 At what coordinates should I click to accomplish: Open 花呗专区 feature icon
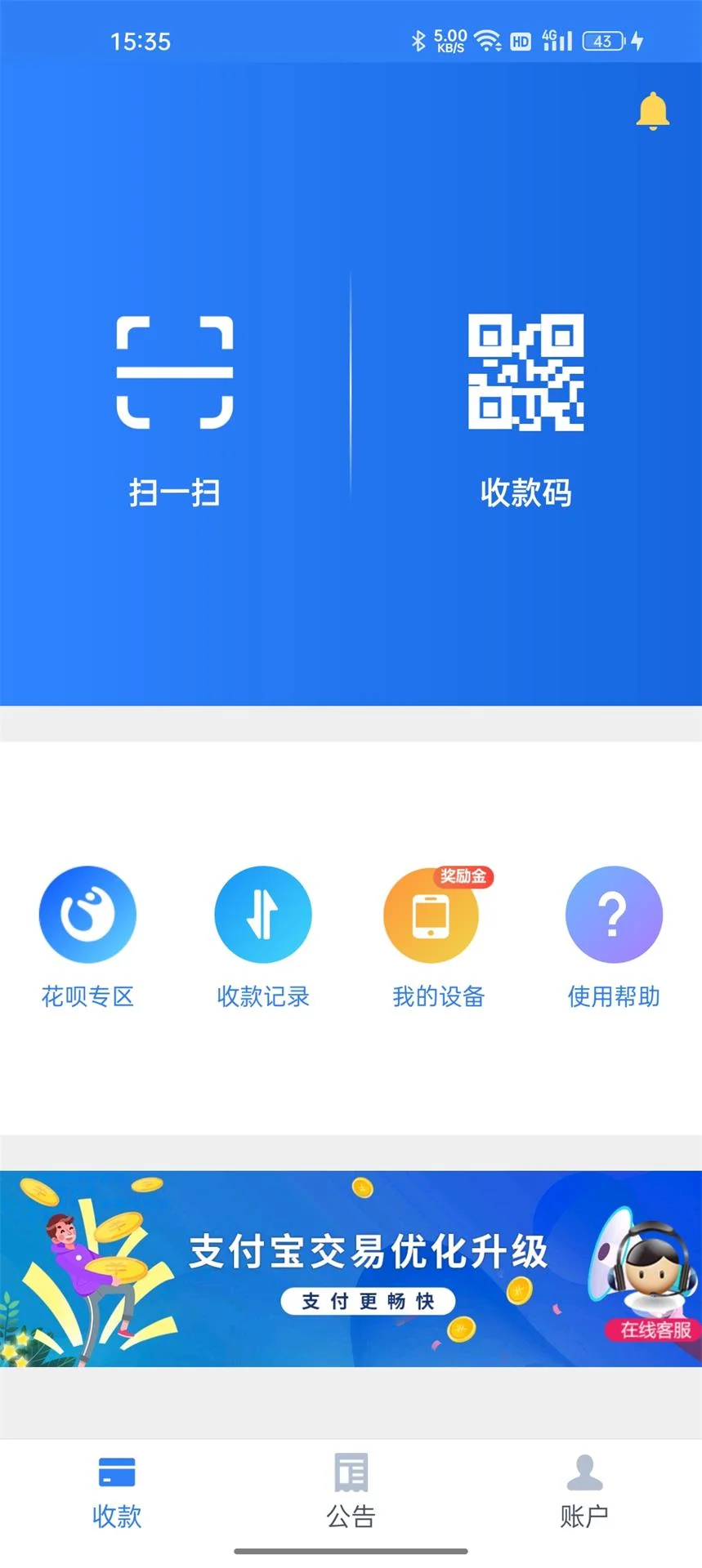point(87,915)
